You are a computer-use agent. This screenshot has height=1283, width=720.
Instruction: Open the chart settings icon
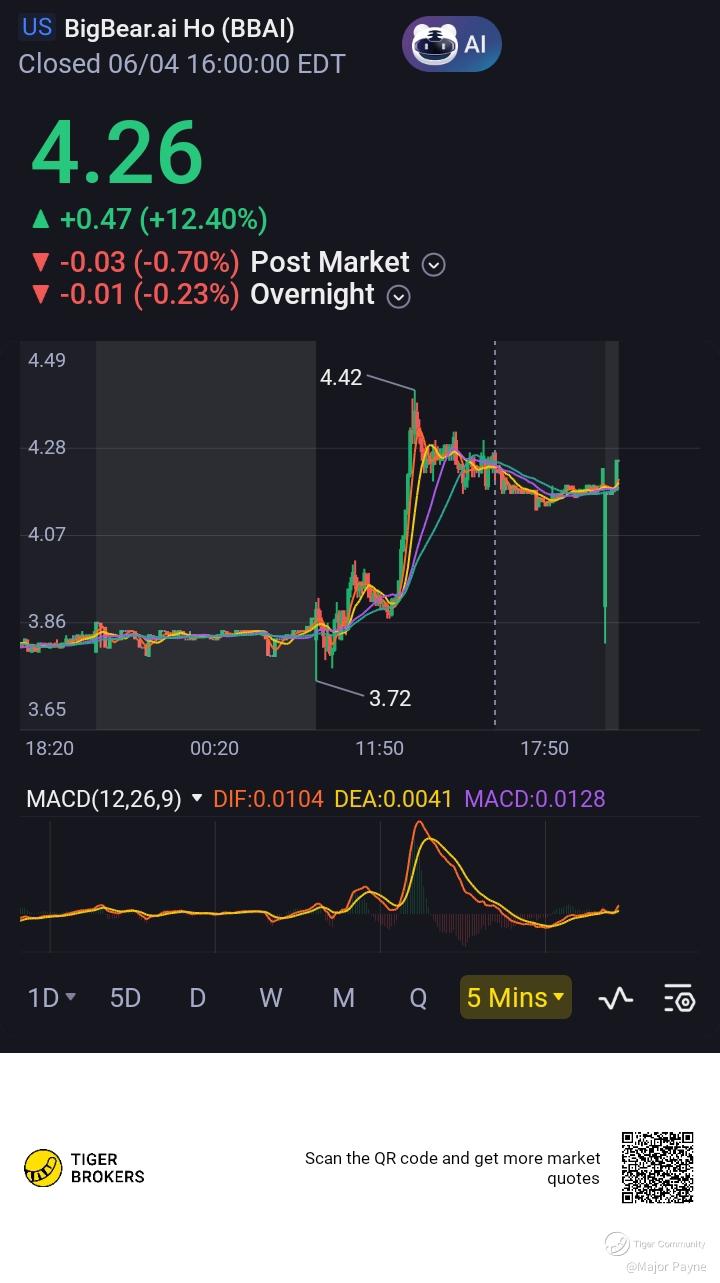click(679, 997)
